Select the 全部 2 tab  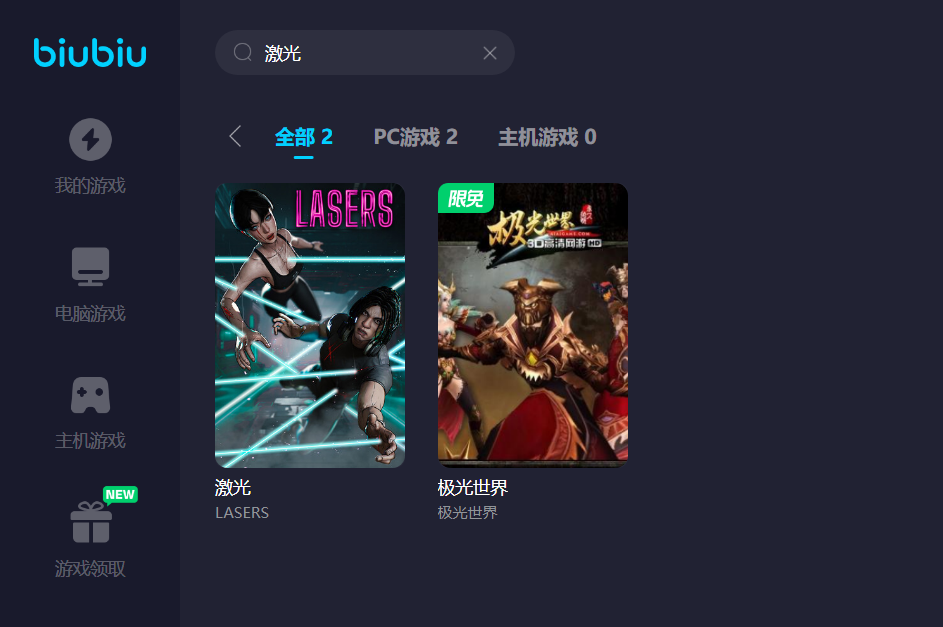pos(303,137)
